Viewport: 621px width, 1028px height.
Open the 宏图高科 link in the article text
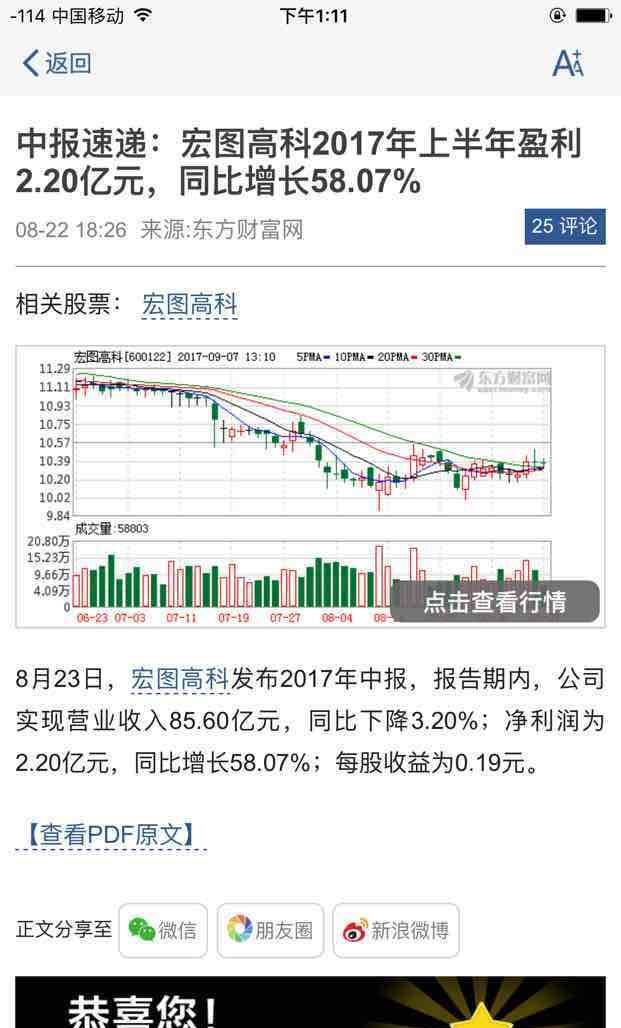tap(180, 679)
